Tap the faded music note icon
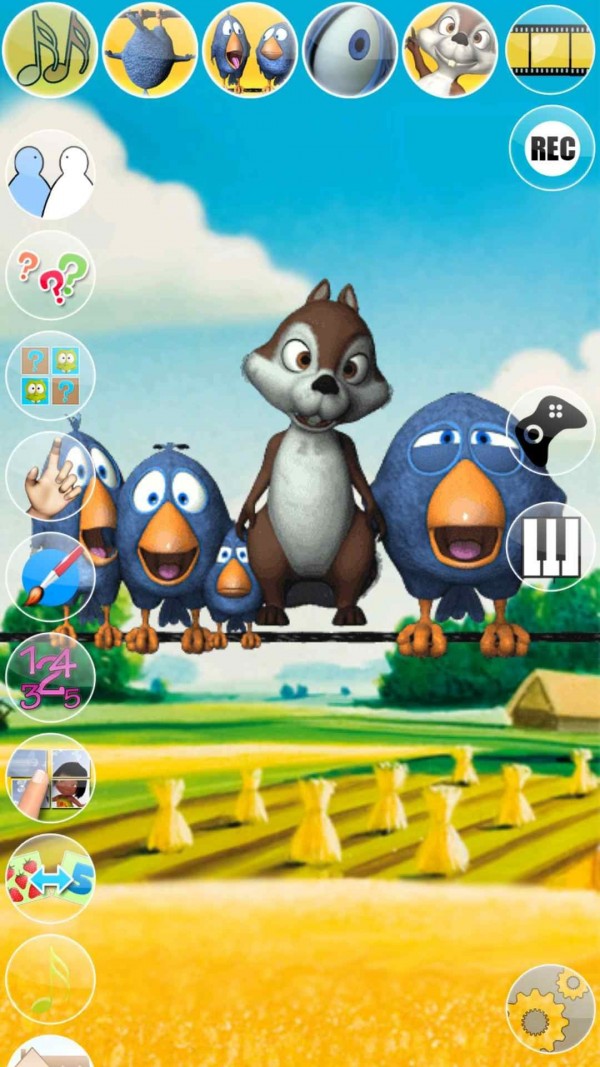600x1067 pixels. pos(50,978)
